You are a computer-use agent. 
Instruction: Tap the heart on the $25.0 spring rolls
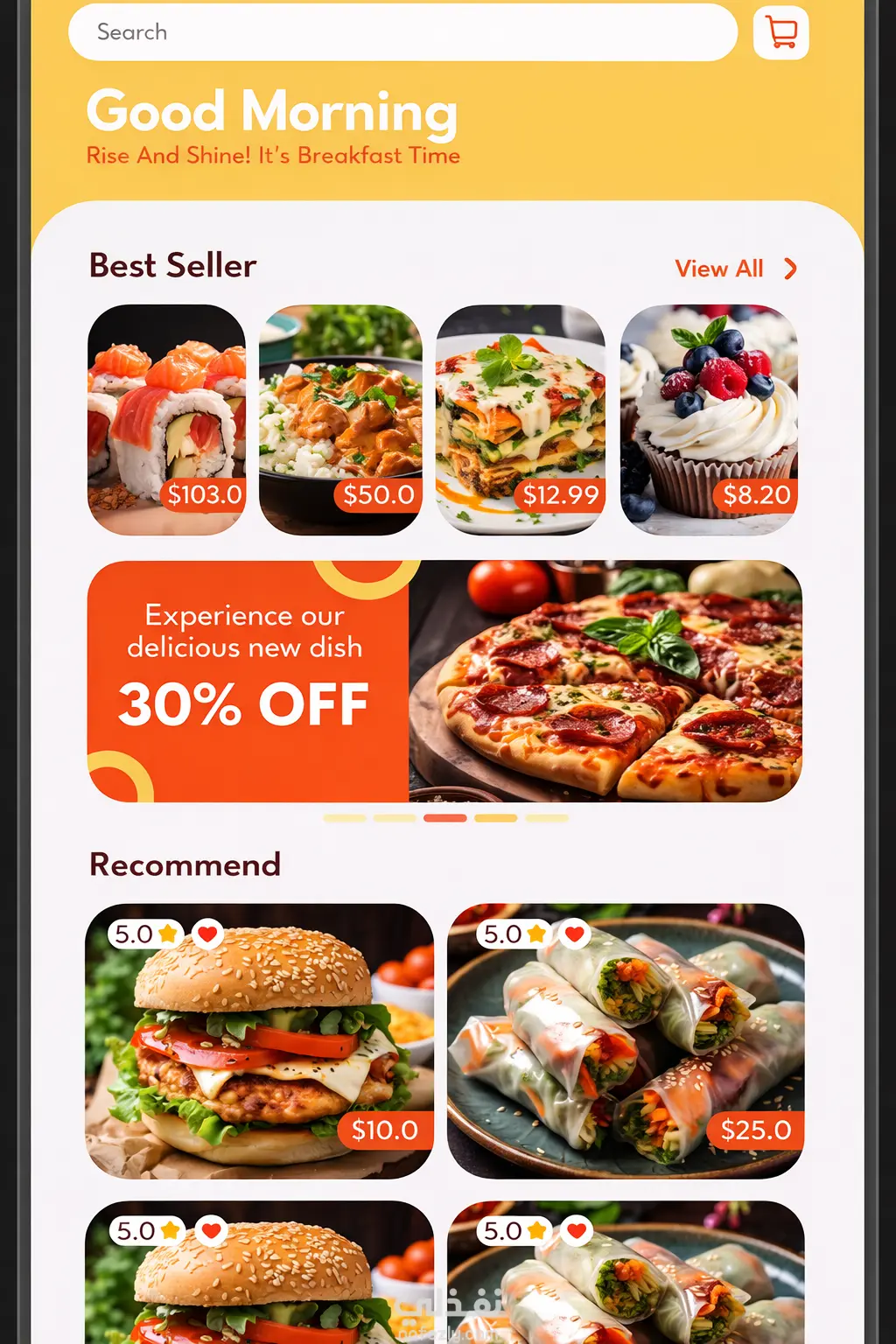[x=575, y=934]
